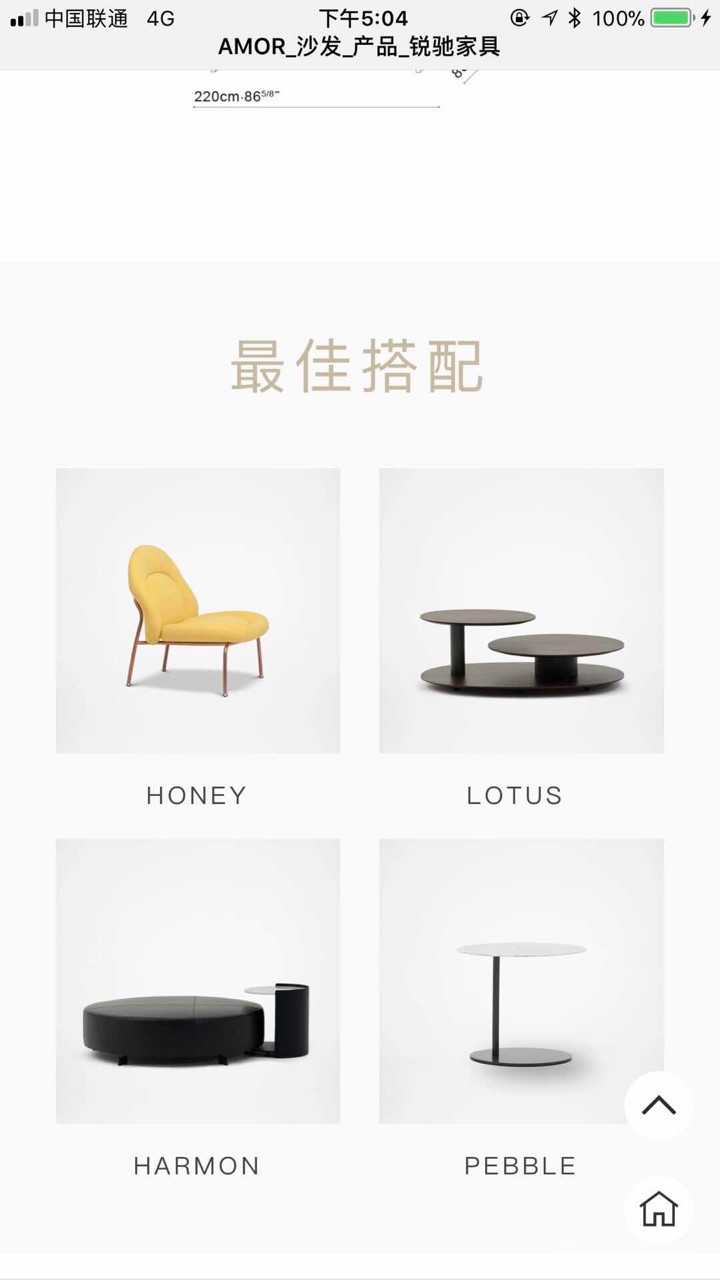Select the PEBBLE side table product
The width and height of the screenshot is (720, 1280).
521,981
